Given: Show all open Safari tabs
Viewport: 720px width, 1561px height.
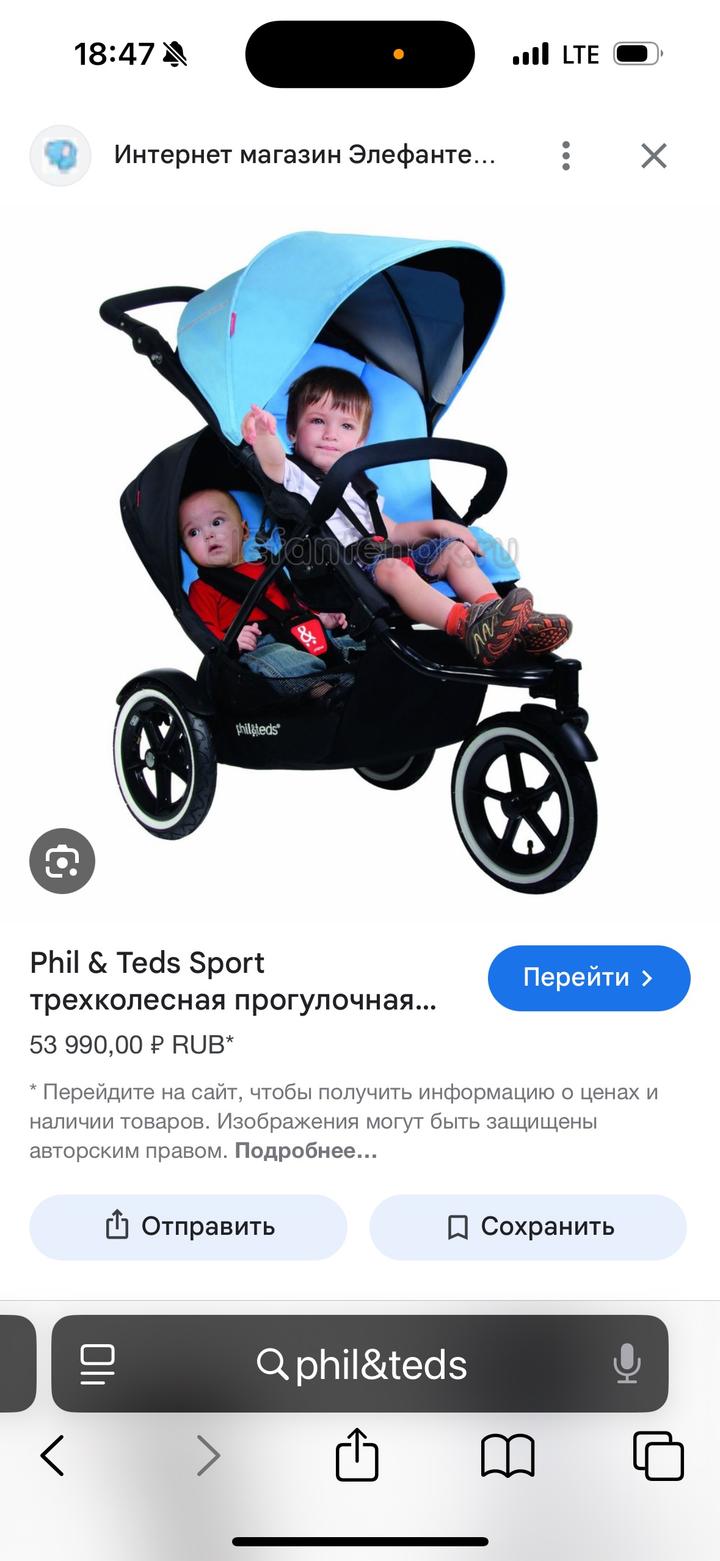Looking at the screenshot, I should point(658,1455).
